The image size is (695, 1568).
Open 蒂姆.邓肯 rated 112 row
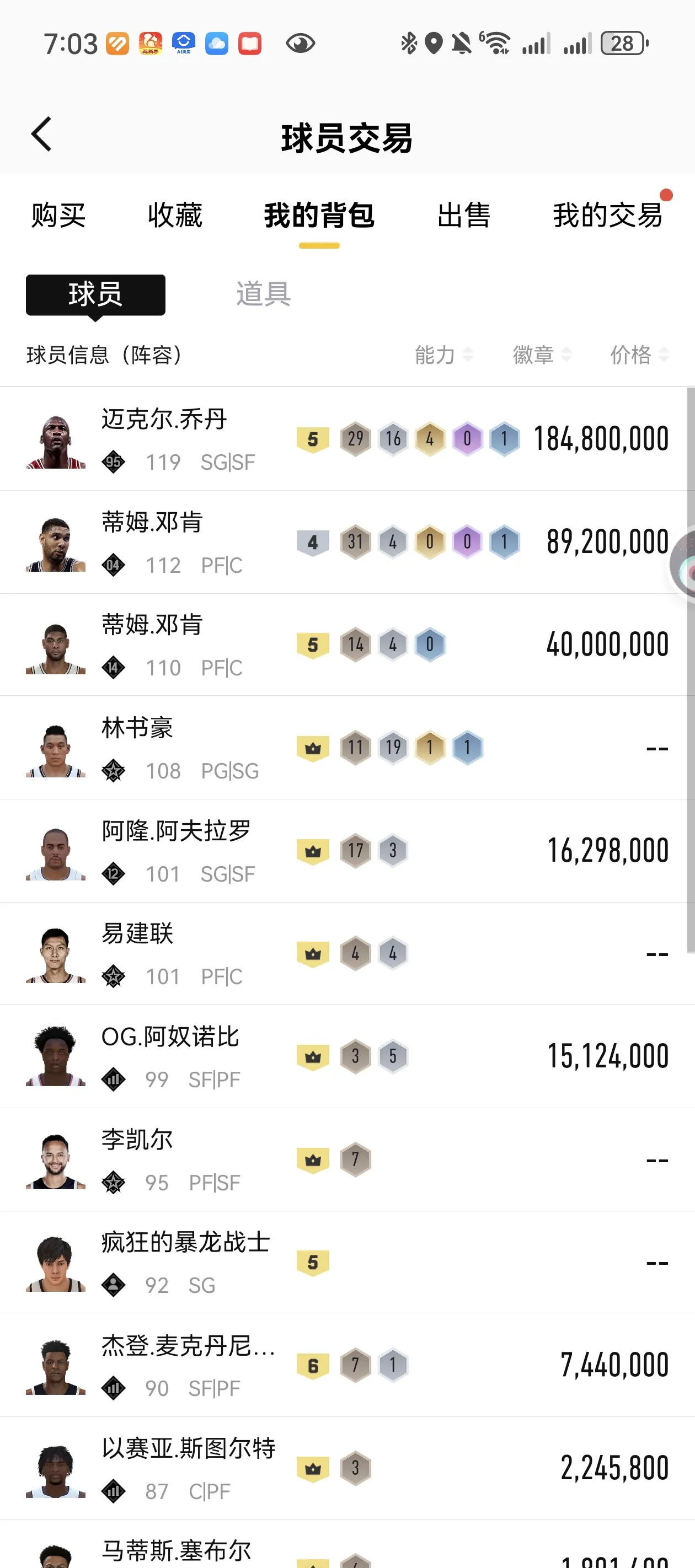[x=347, y=542]
